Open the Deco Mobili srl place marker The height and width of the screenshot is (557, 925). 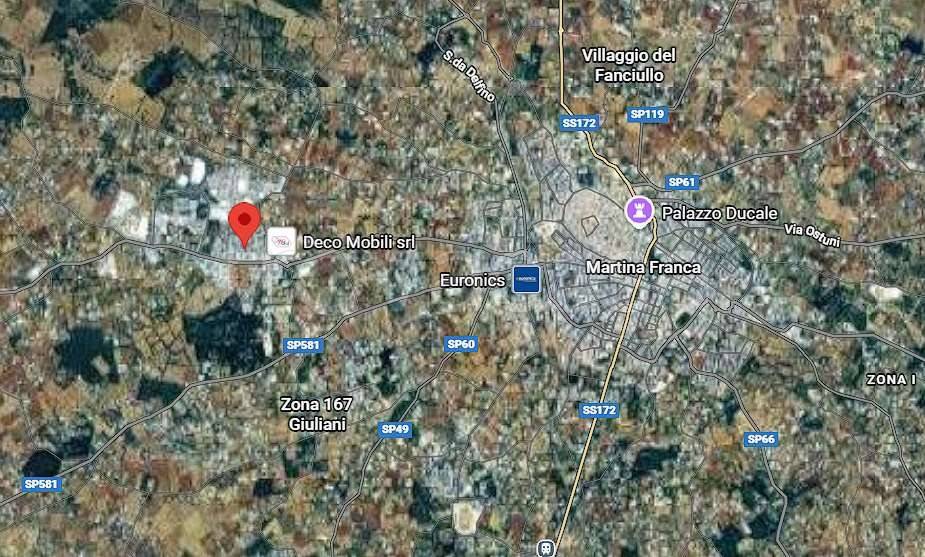pyautogui.click(x=282, y=241)
